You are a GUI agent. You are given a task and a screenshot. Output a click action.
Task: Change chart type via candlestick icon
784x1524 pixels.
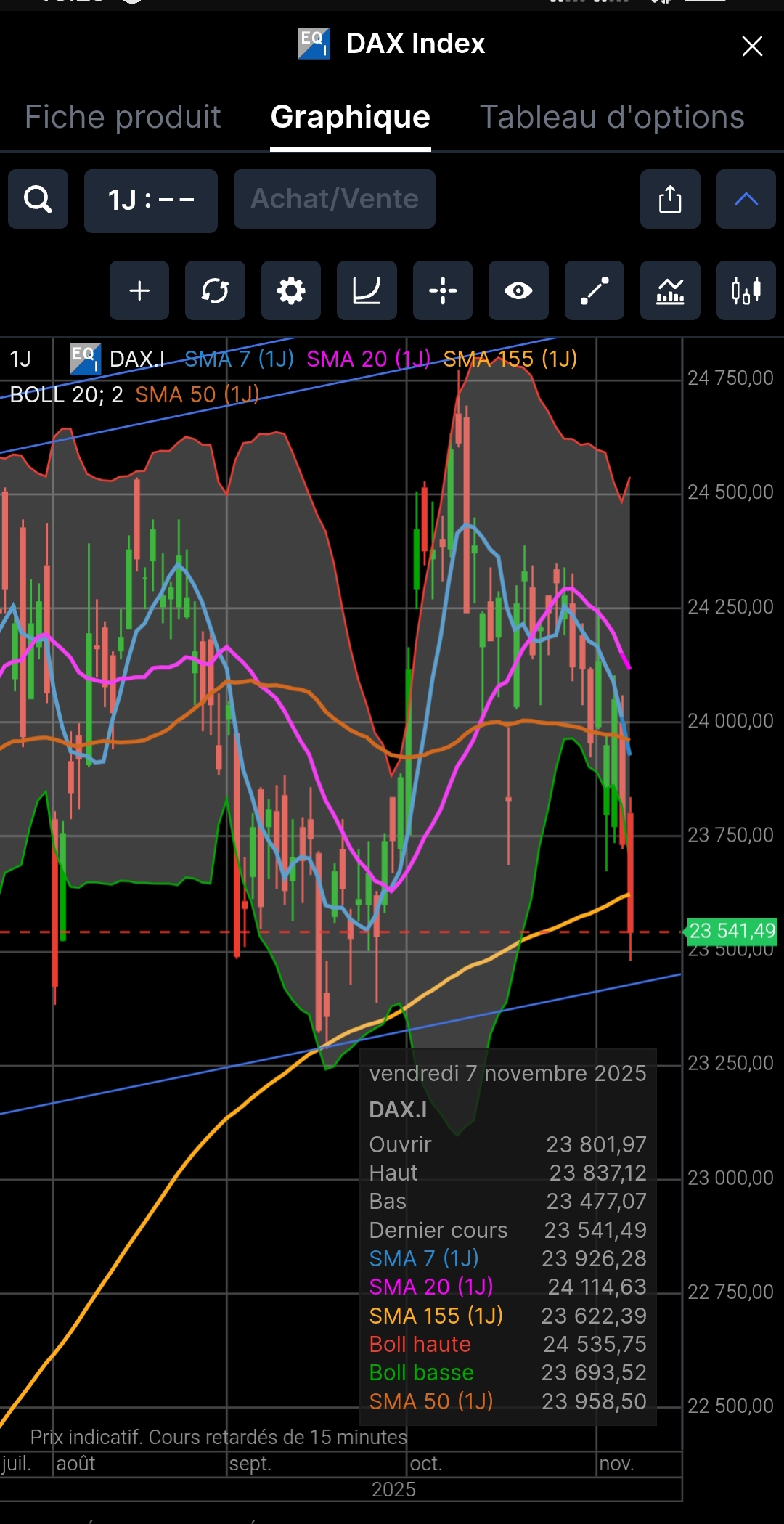[x=746, y=290]
